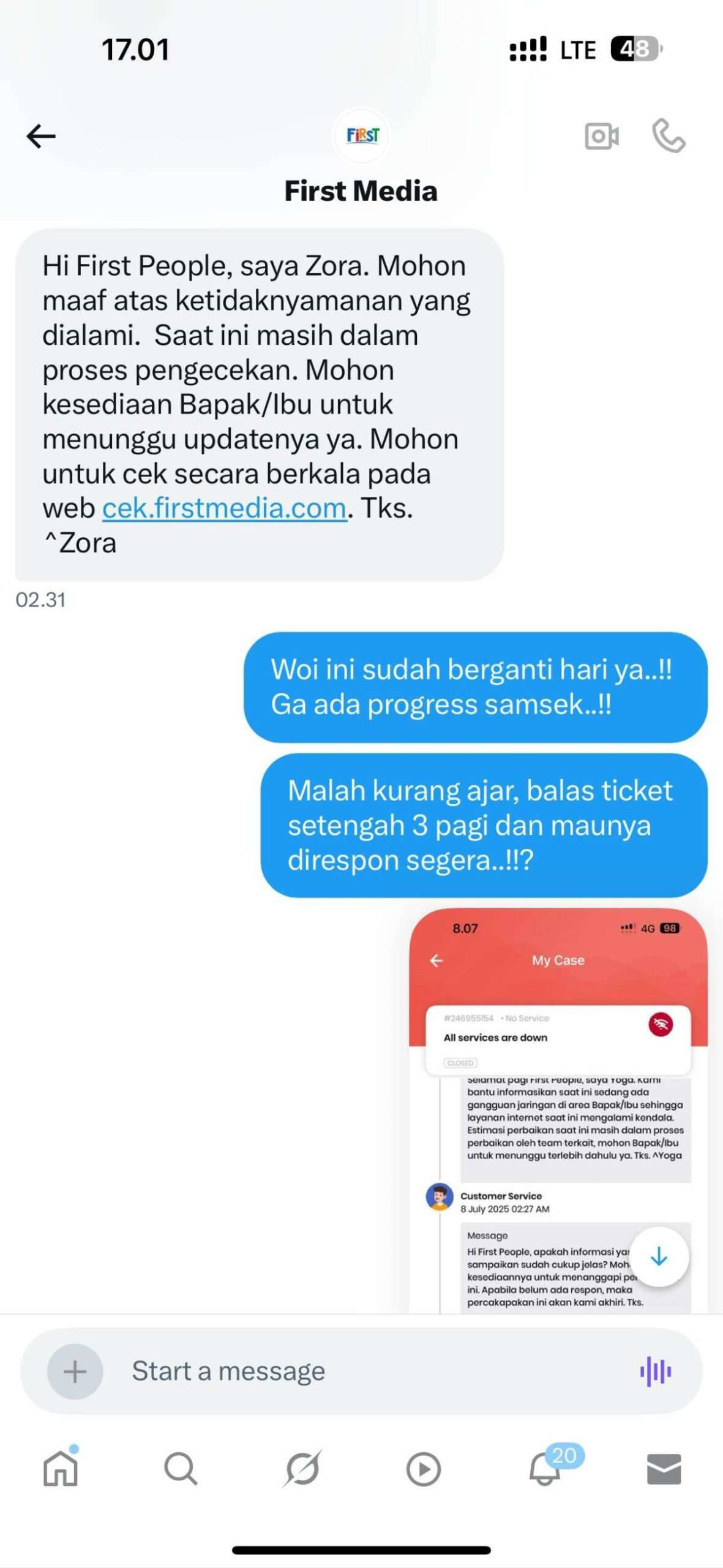The image size is (723, 1568).
Task: Switch to the Messages envelope tab
Action: (664, 1469)
